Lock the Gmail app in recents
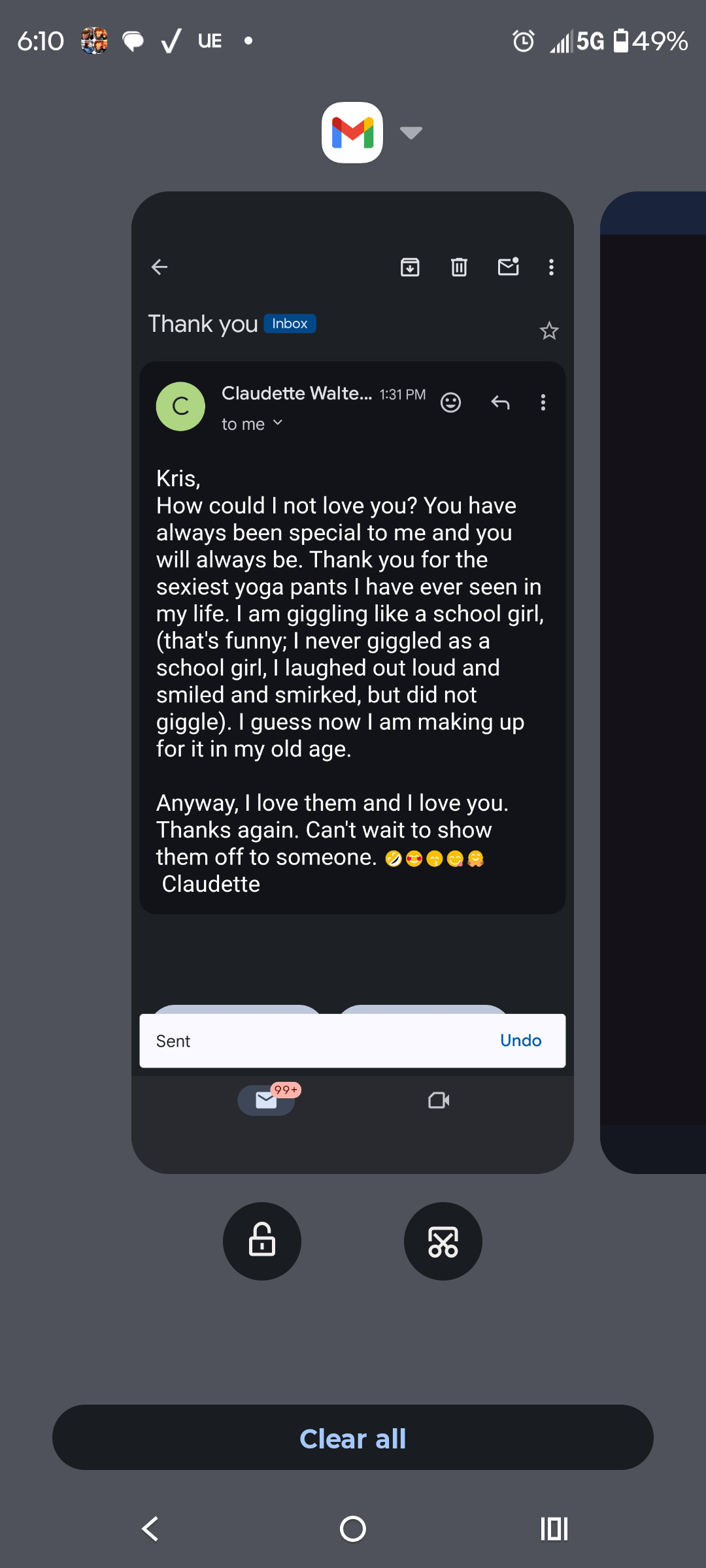Image resolution: width=706 pixels, height=1568 pixels. pos(262,1241)
